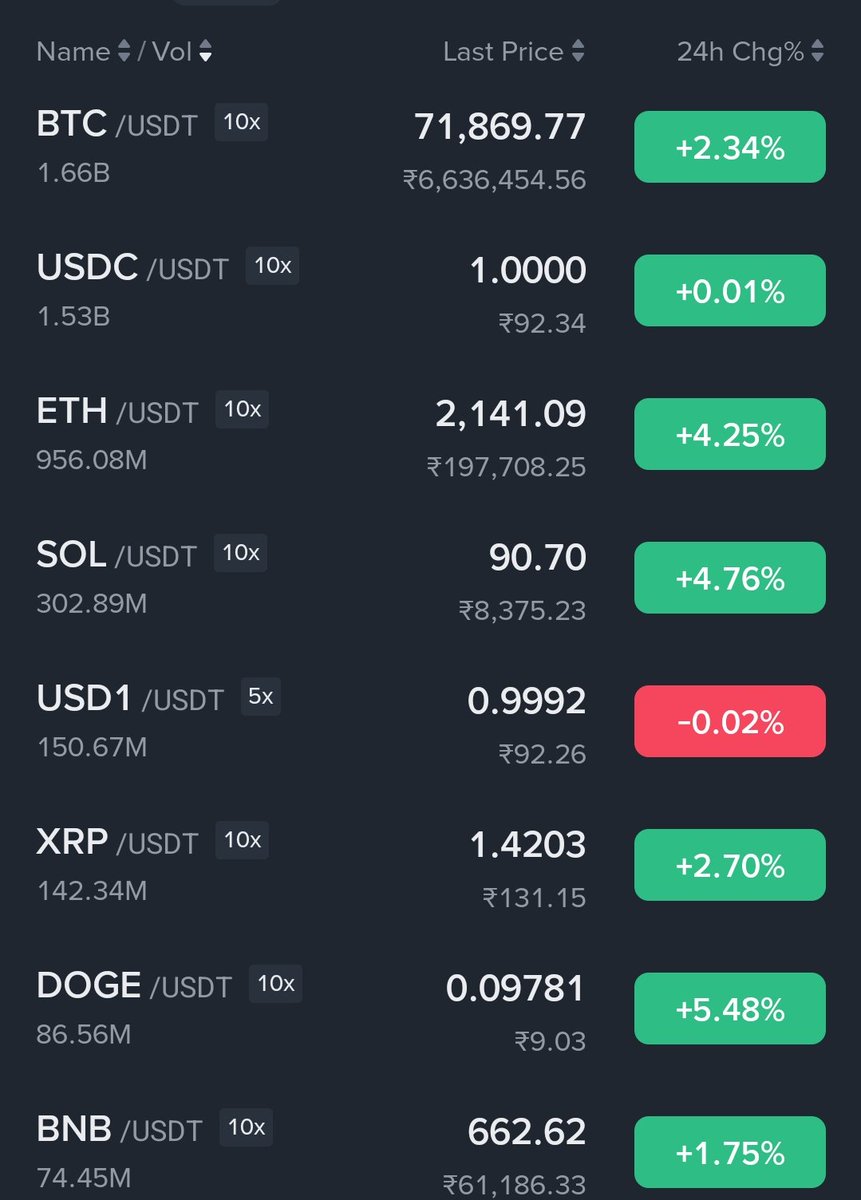The height and width of the screenshot is (1200, 861).
Task: Open the USDC/USDT pair
Action: (430, 291)
